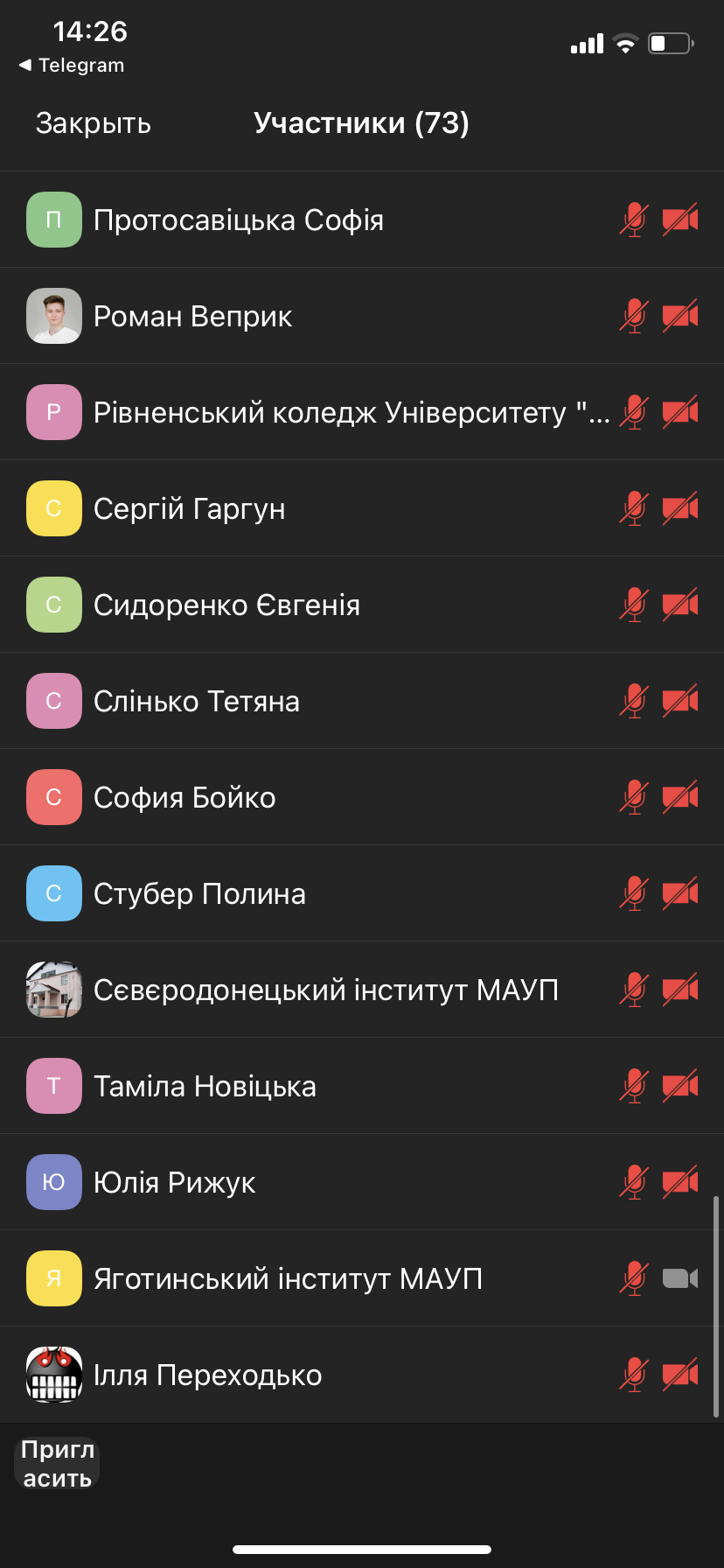The width and height of the screenshot is (724, 1568).
Task: Open Юлія Рижук's participant entry
Action: point(174,1182)
